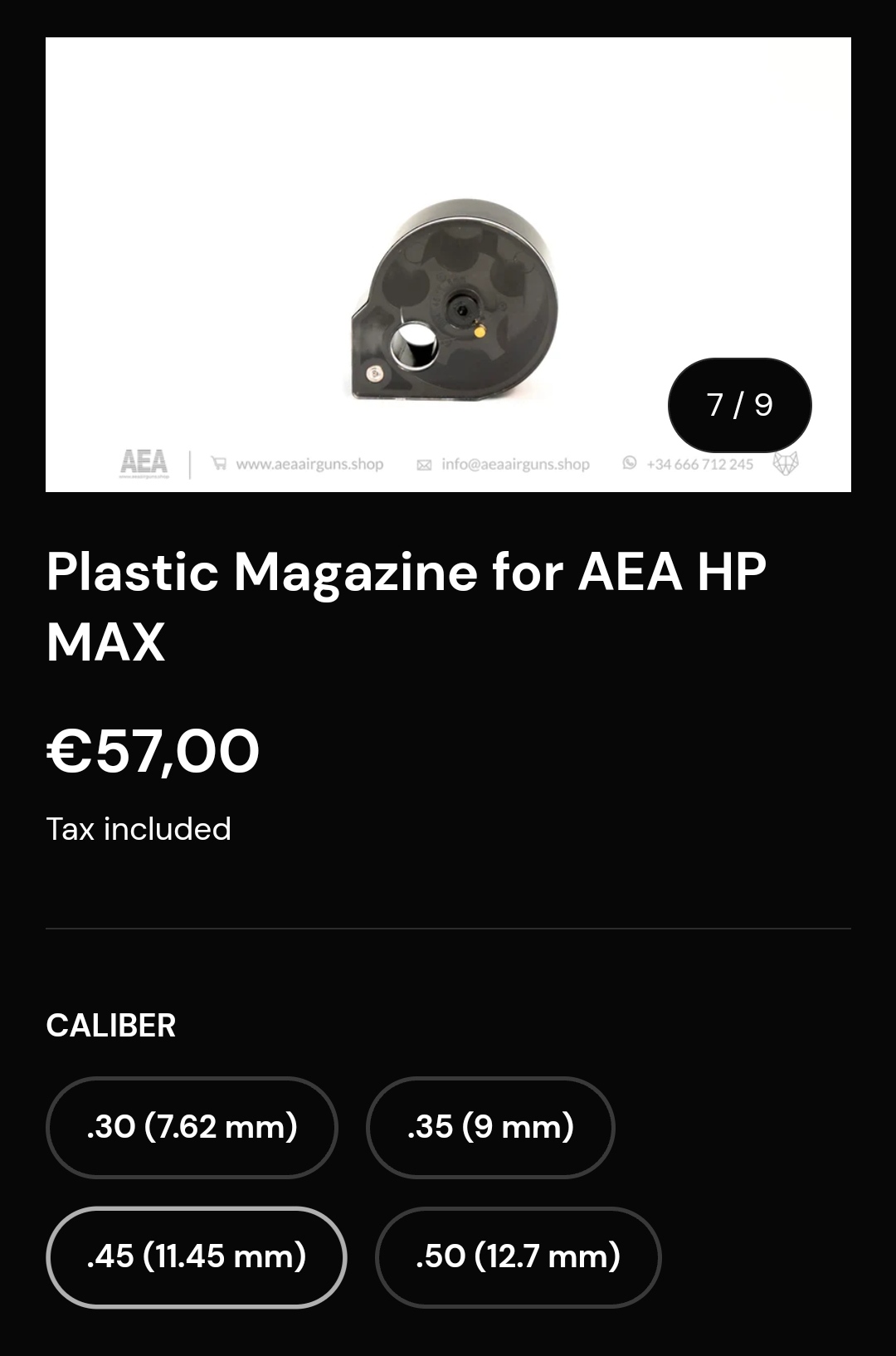The height and width of the screenshot is (1356, 896).
Task: Choose the .35 (9 mm) caliber option
Action: (x=490, y=1127)
